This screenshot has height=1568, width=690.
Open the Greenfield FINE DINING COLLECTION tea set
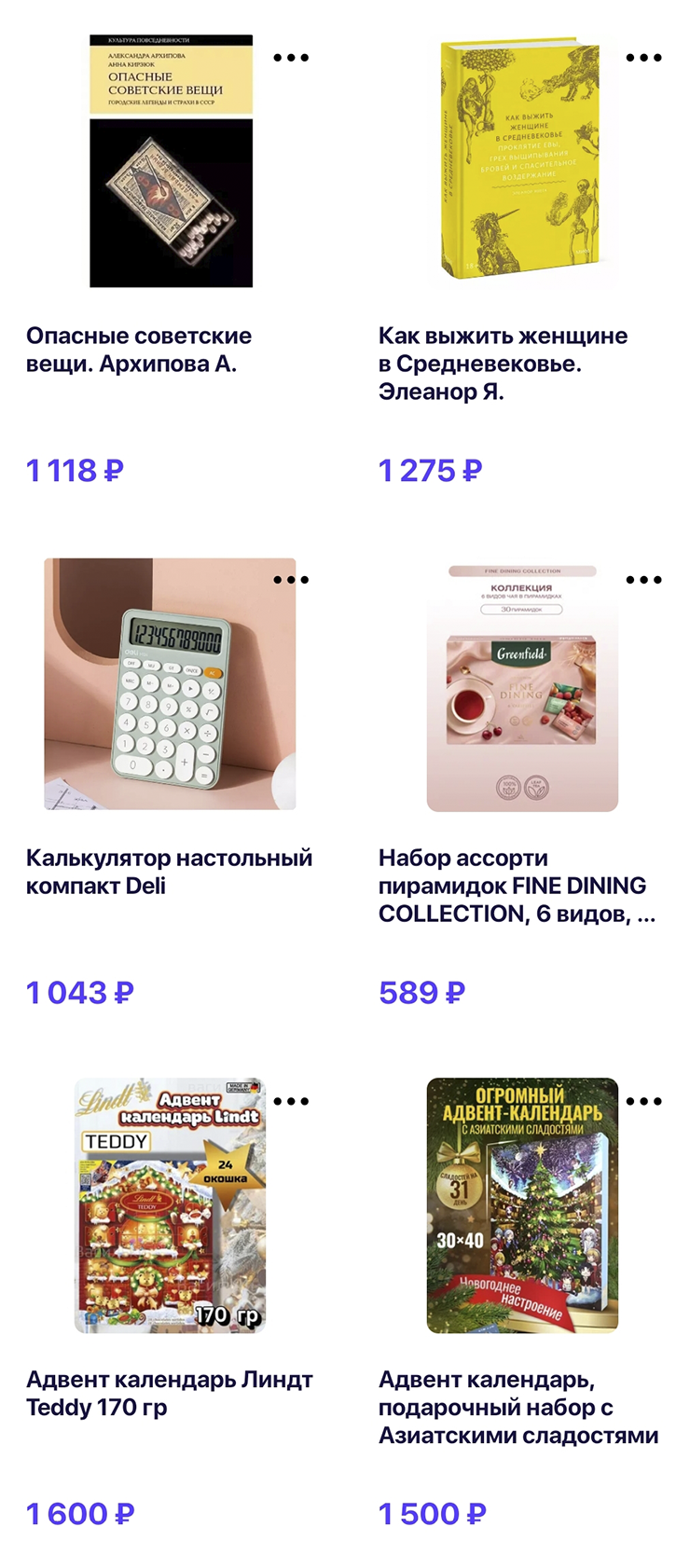coord(522,688)
